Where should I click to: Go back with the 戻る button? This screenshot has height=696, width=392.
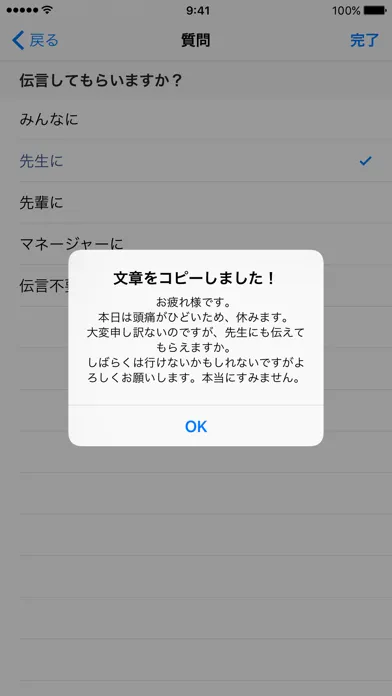[35, 40]
